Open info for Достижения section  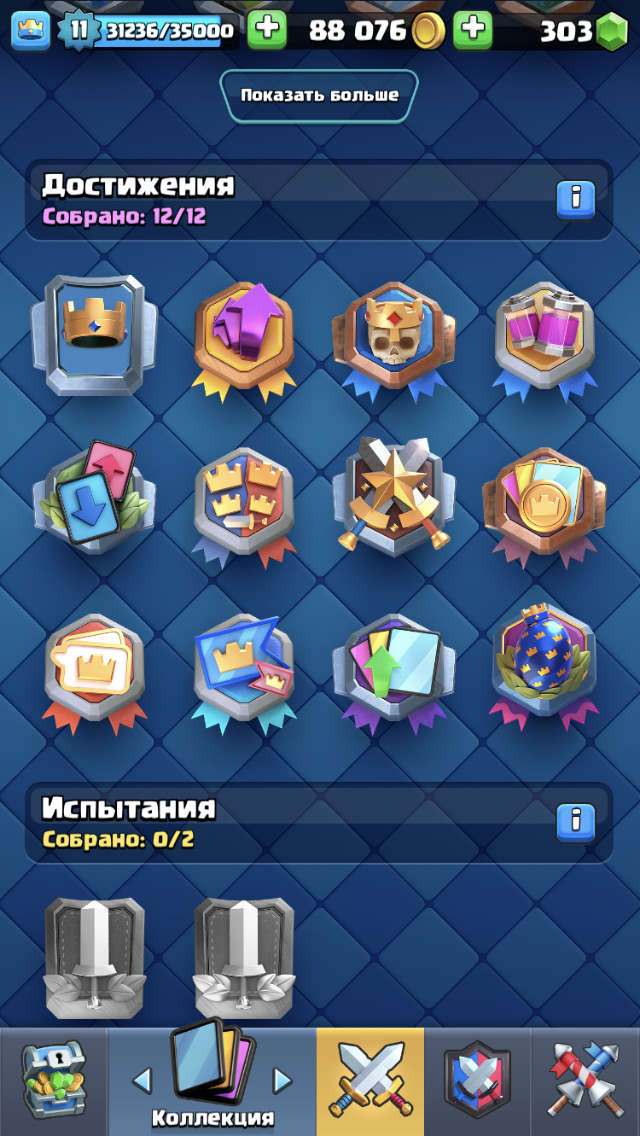tap(575, 199)
